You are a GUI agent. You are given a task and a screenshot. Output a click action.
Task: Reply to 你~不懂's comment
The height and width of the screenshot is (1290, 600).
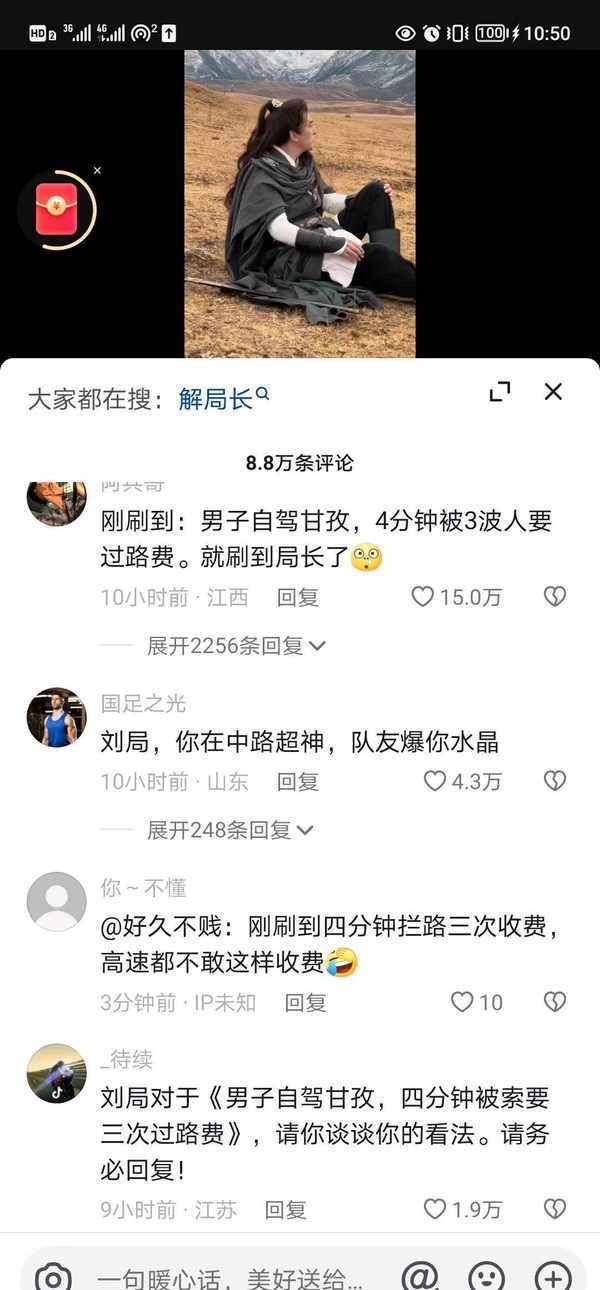point(305,1002)
